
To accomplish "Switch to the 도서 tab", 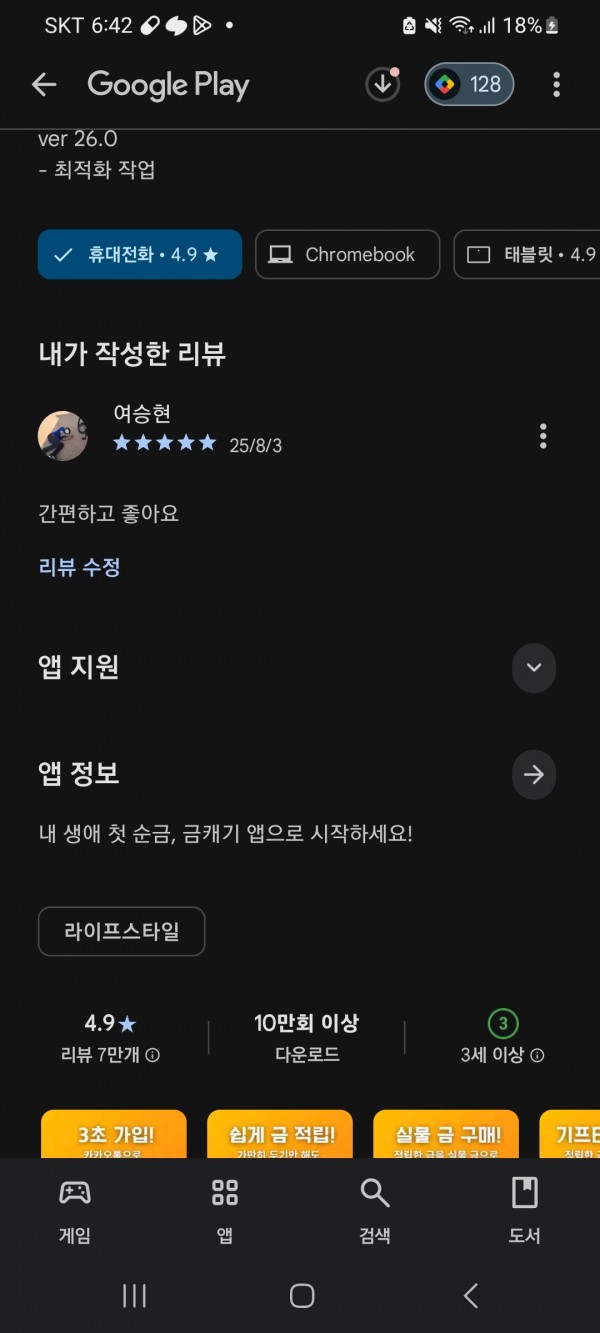I will pos(525,1208).
